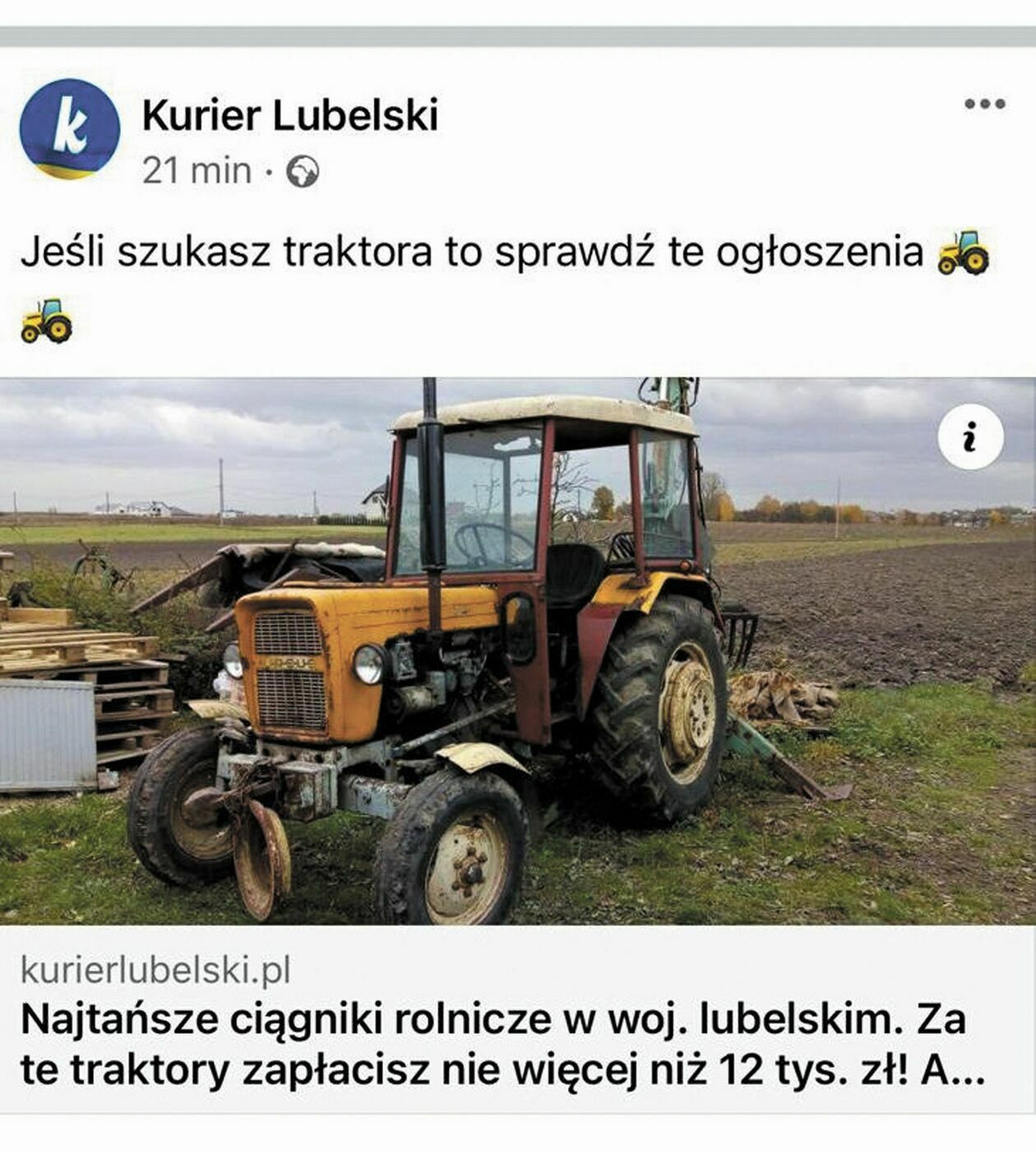The height and width of the screenshot is (1151, 1036).
Task: Open the Kurier Lubelski page name
Action: (289, 115)
